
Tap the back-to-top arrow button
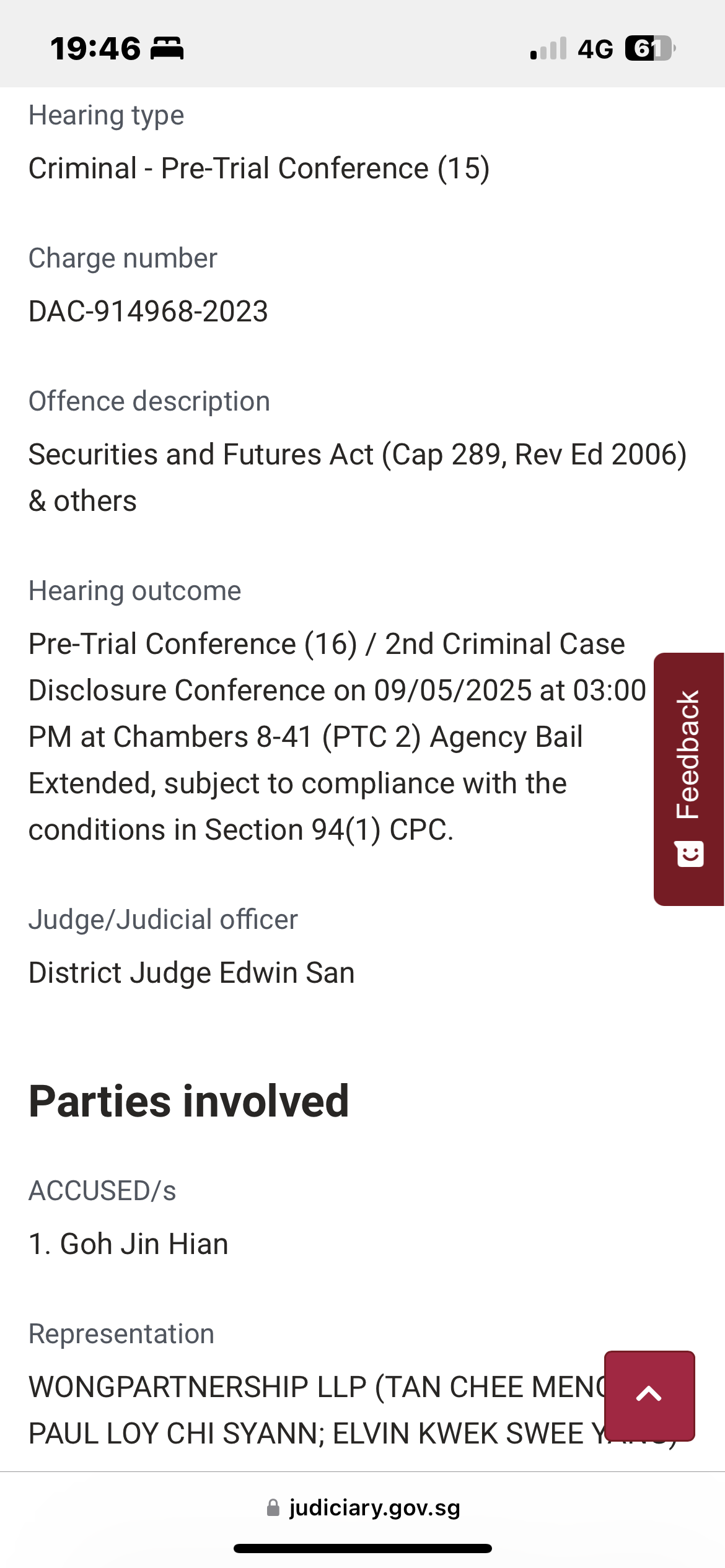coord(649,1396)
